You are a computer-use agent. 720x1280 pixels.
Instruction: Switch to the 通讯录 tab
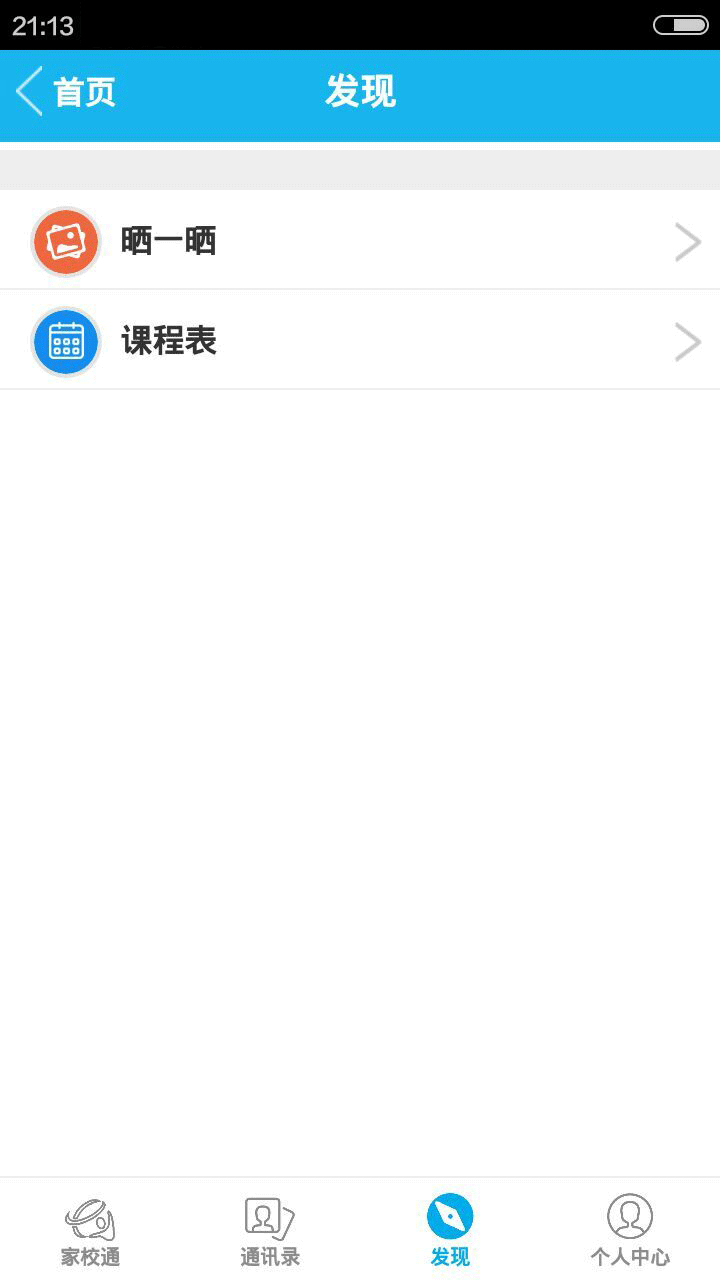270,1230
